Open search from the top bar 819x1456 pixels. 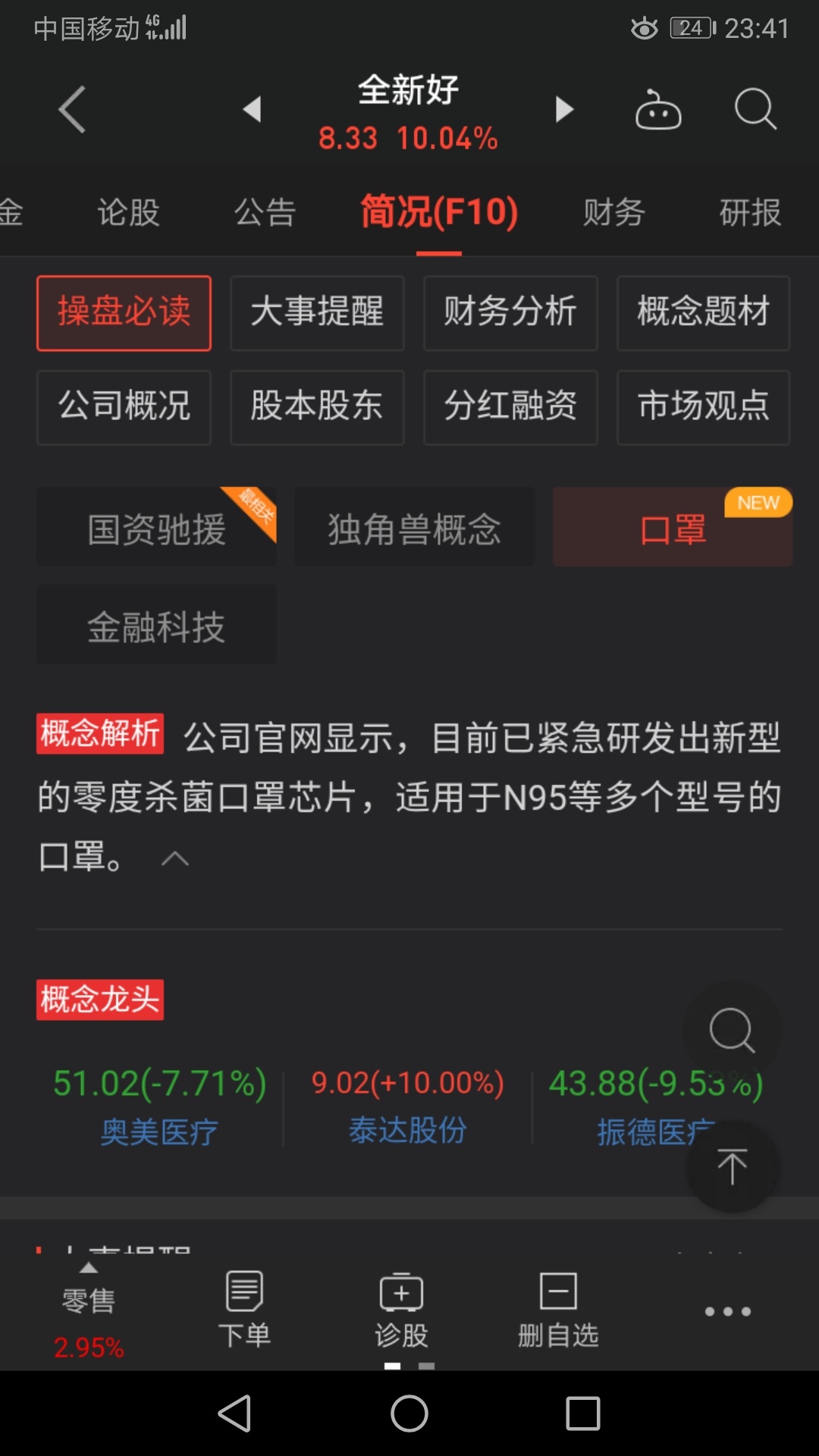[754, 108]
